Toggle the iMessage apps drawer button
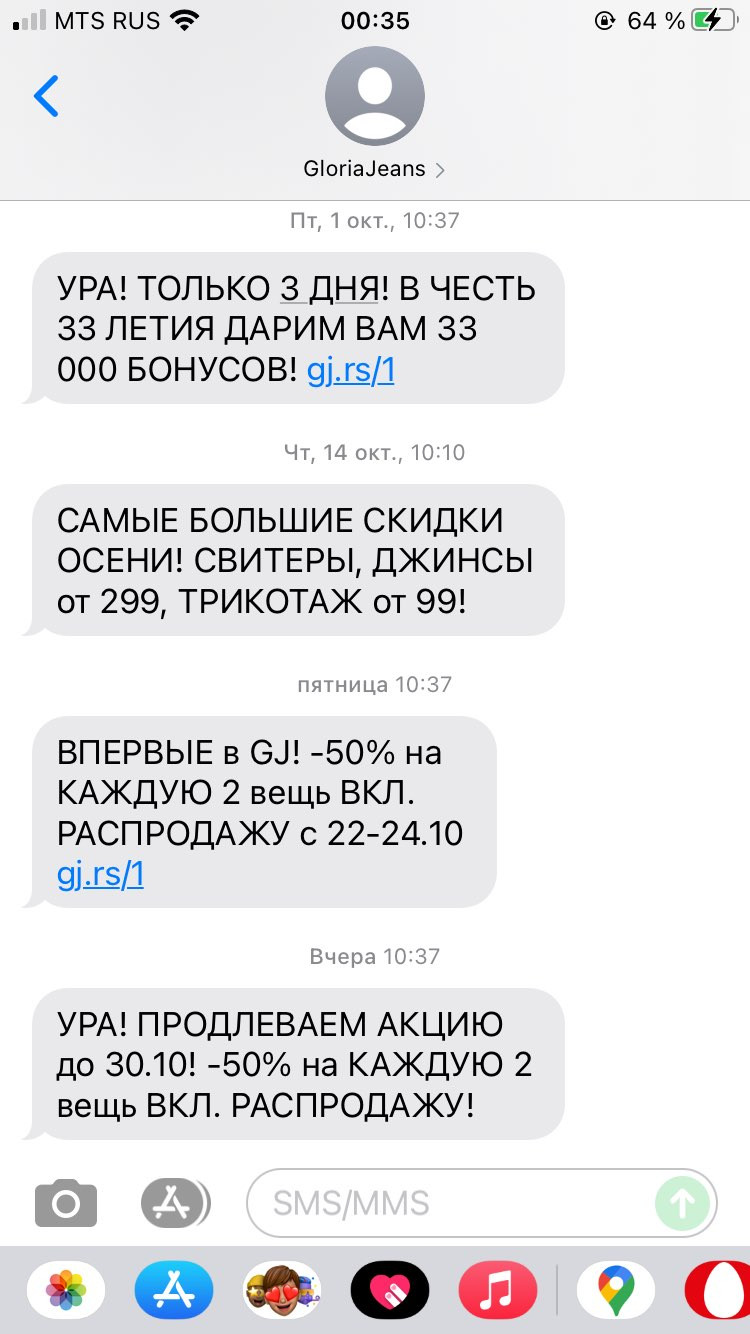This screenshot has height=1334, width=750. pyautogui.click(x=175, y=1203)
